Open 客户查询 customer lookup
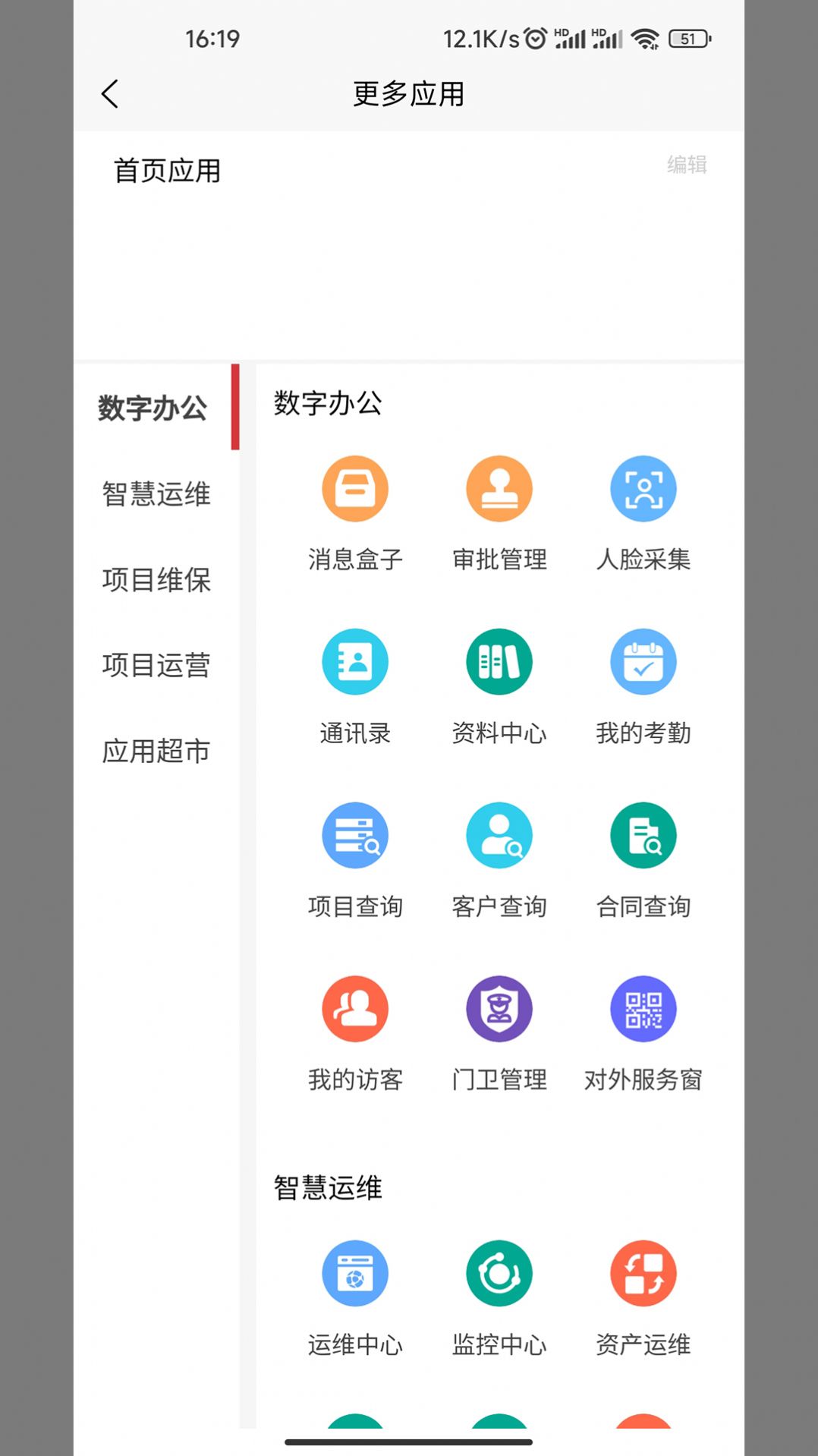 tap(499, 836)
